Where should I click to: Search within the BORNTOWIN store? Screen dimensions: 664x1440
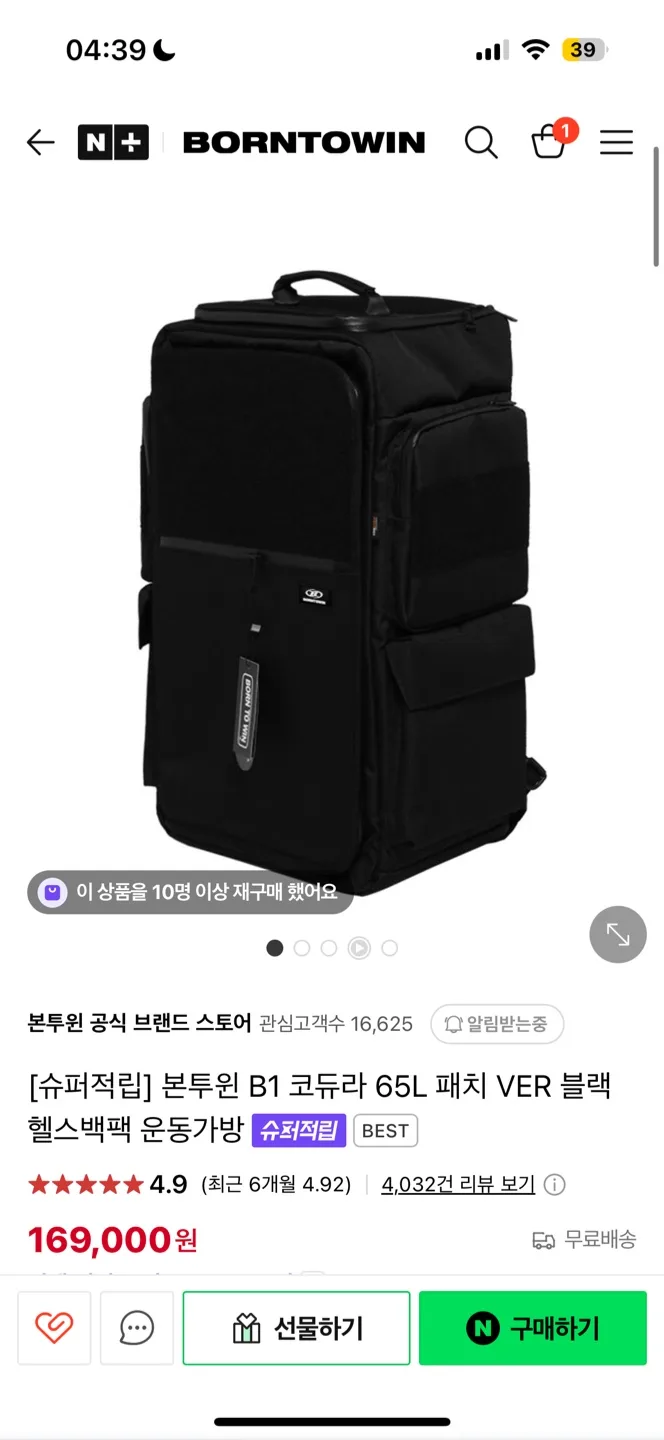(481, 143)
